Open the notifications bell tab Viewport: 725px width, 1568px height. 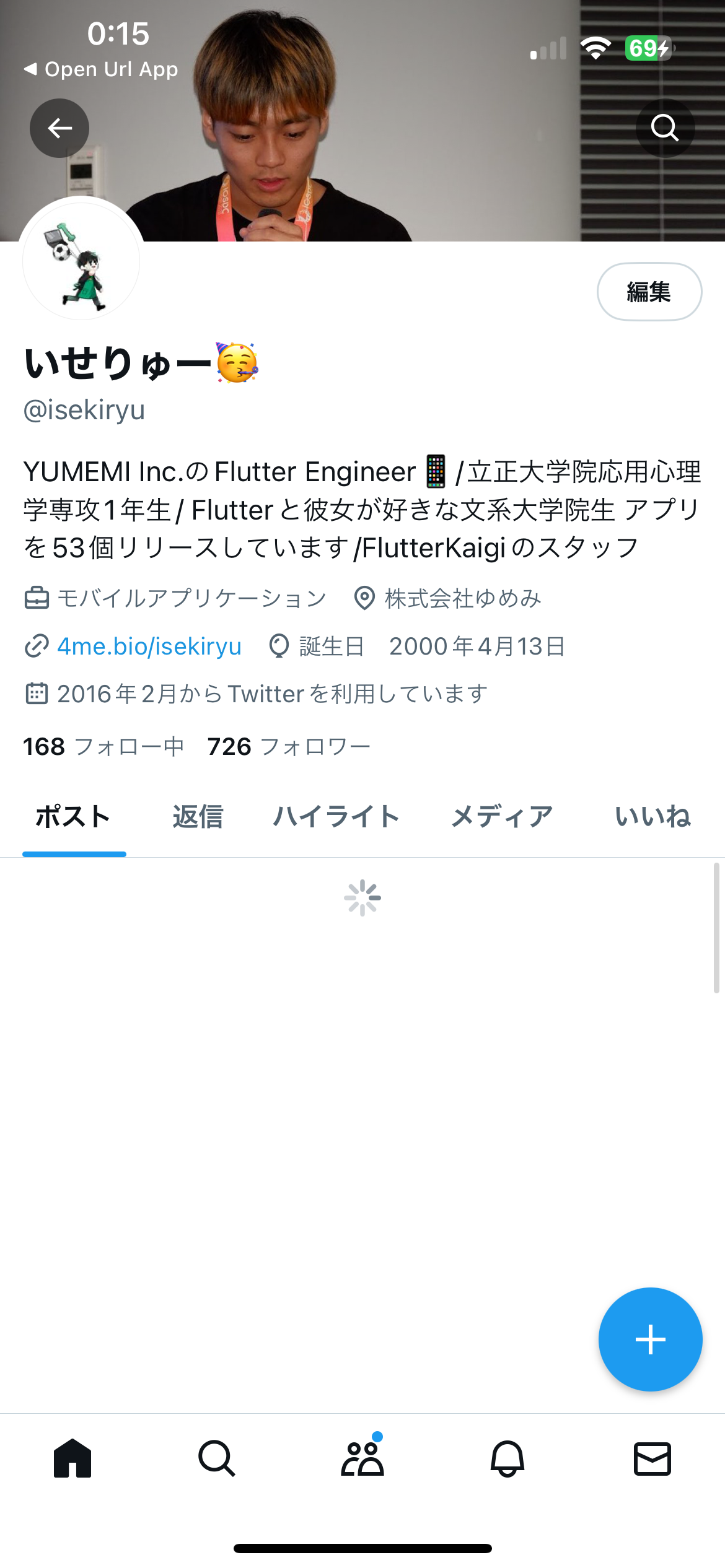click(x=507, y=1458)
